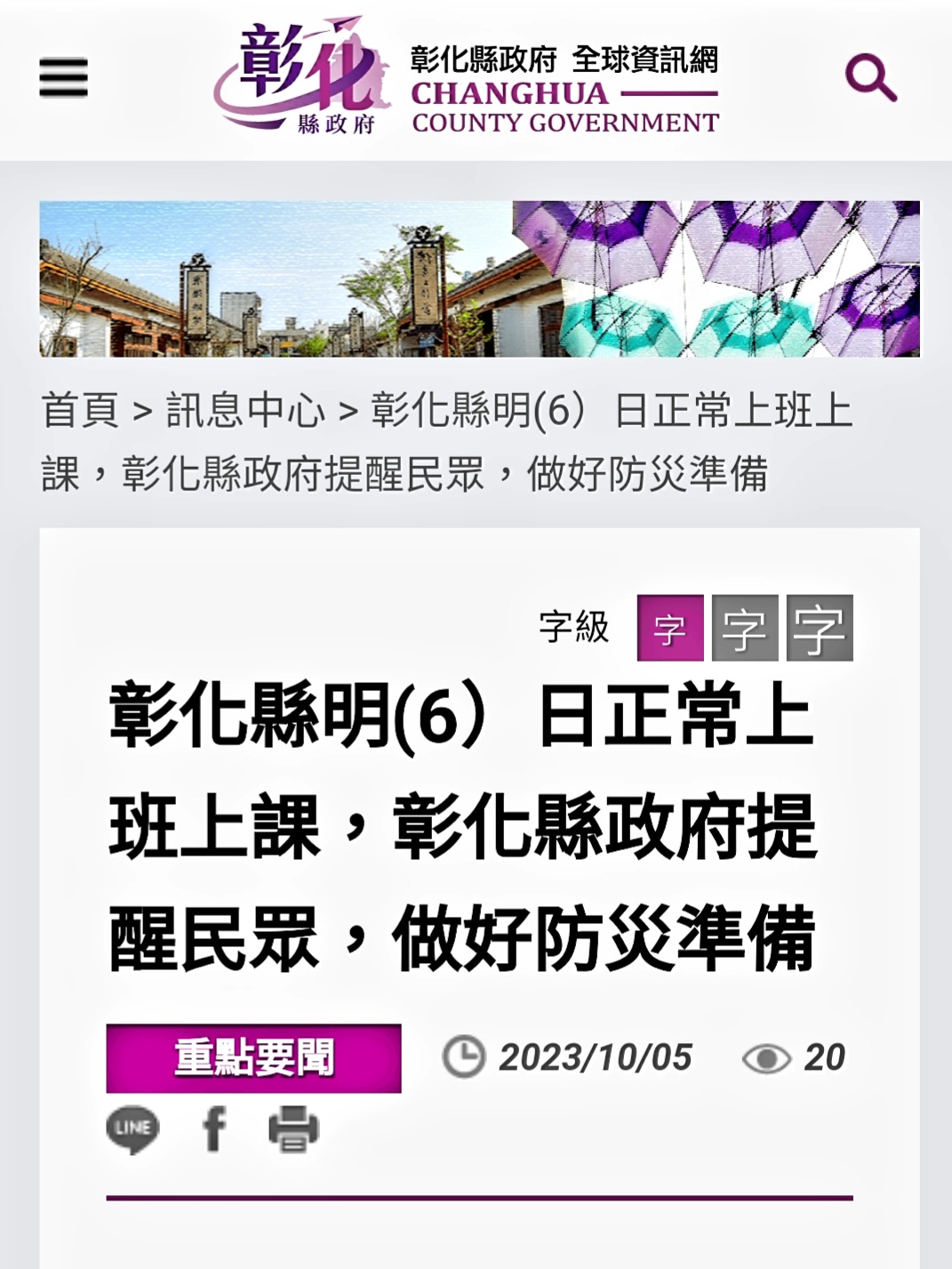Screen dimensions: 952x1269
Task: Go to 訊息中心 breadcrumb
Action: coord(245,411)
